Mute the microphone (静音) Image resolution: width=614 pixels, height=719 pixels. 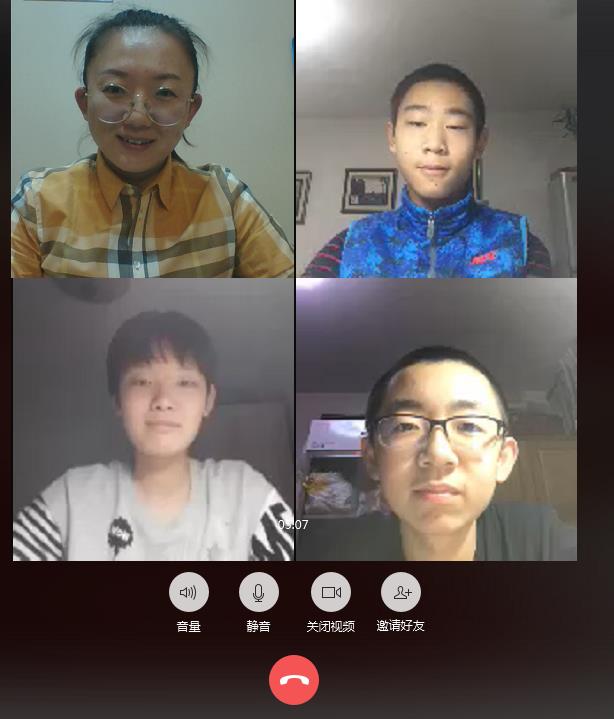pos(258,592)
